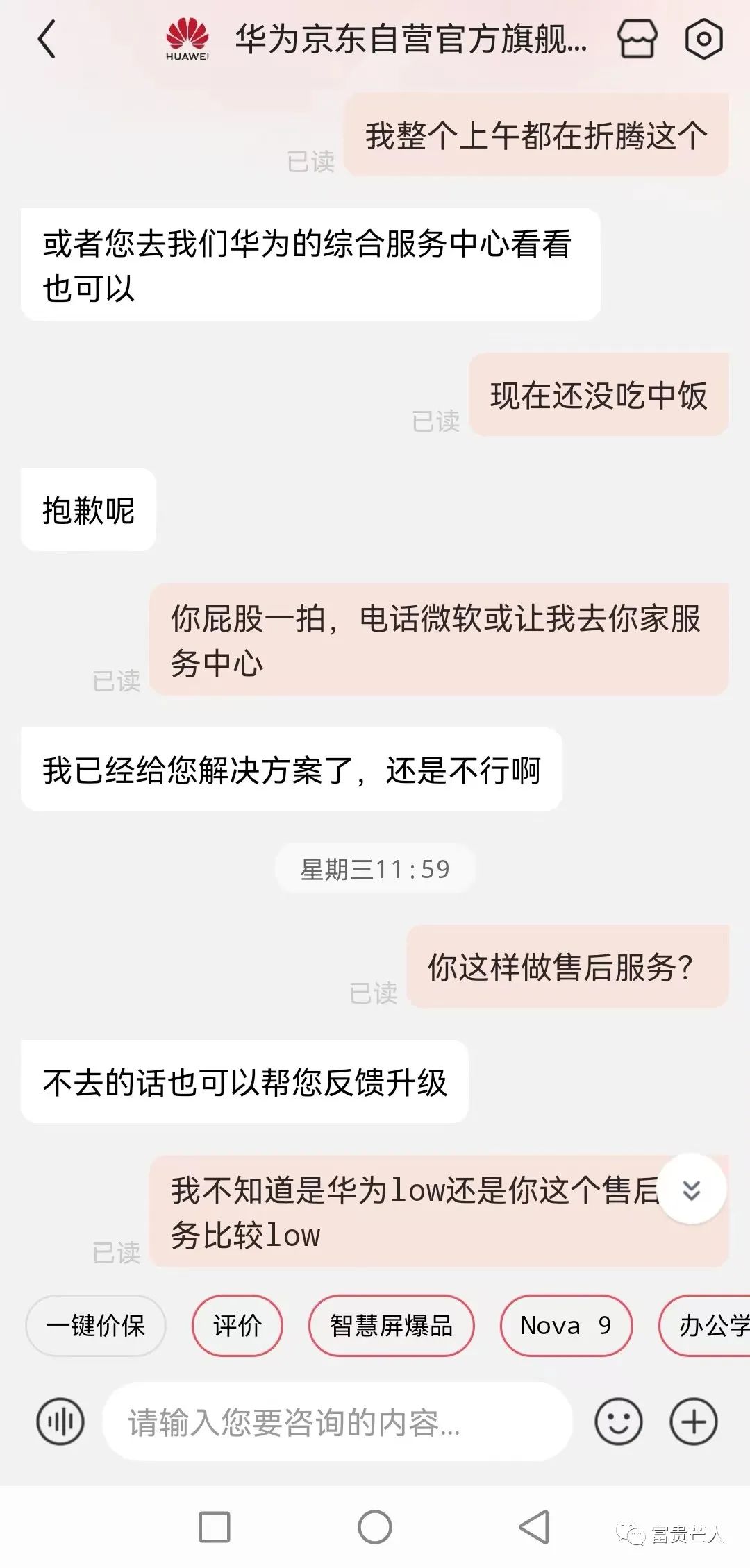
Task: Open the store shop icon
Action: (x=637, y=39)
